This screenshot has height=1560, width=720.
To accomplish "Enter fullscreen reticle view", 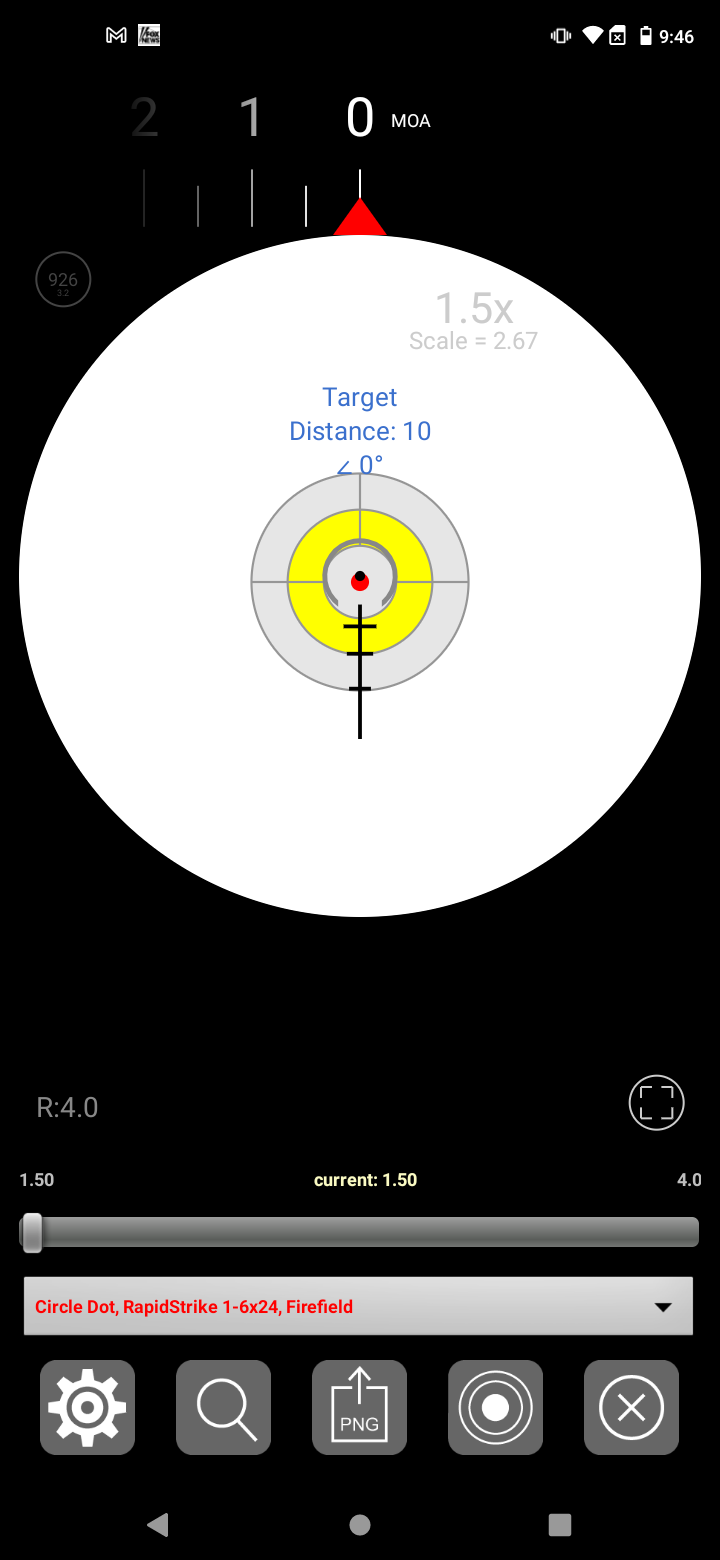I will point(656,1102).
